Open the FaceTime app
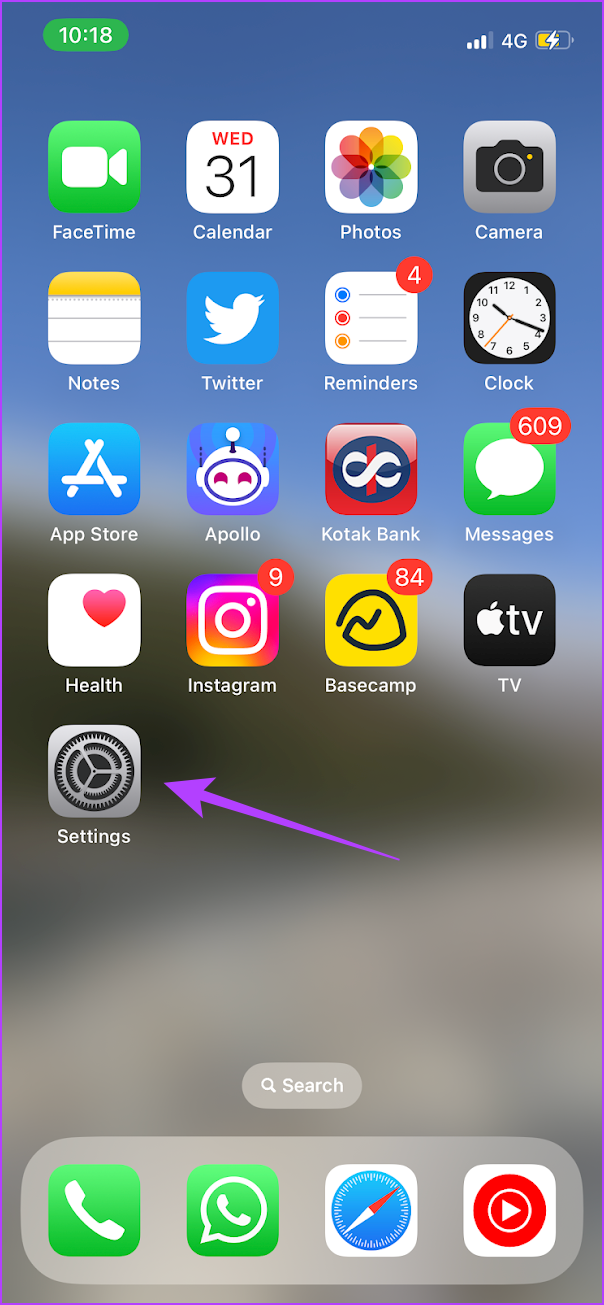This screenshot has width=604, height=1305. [x=94, y=167]
